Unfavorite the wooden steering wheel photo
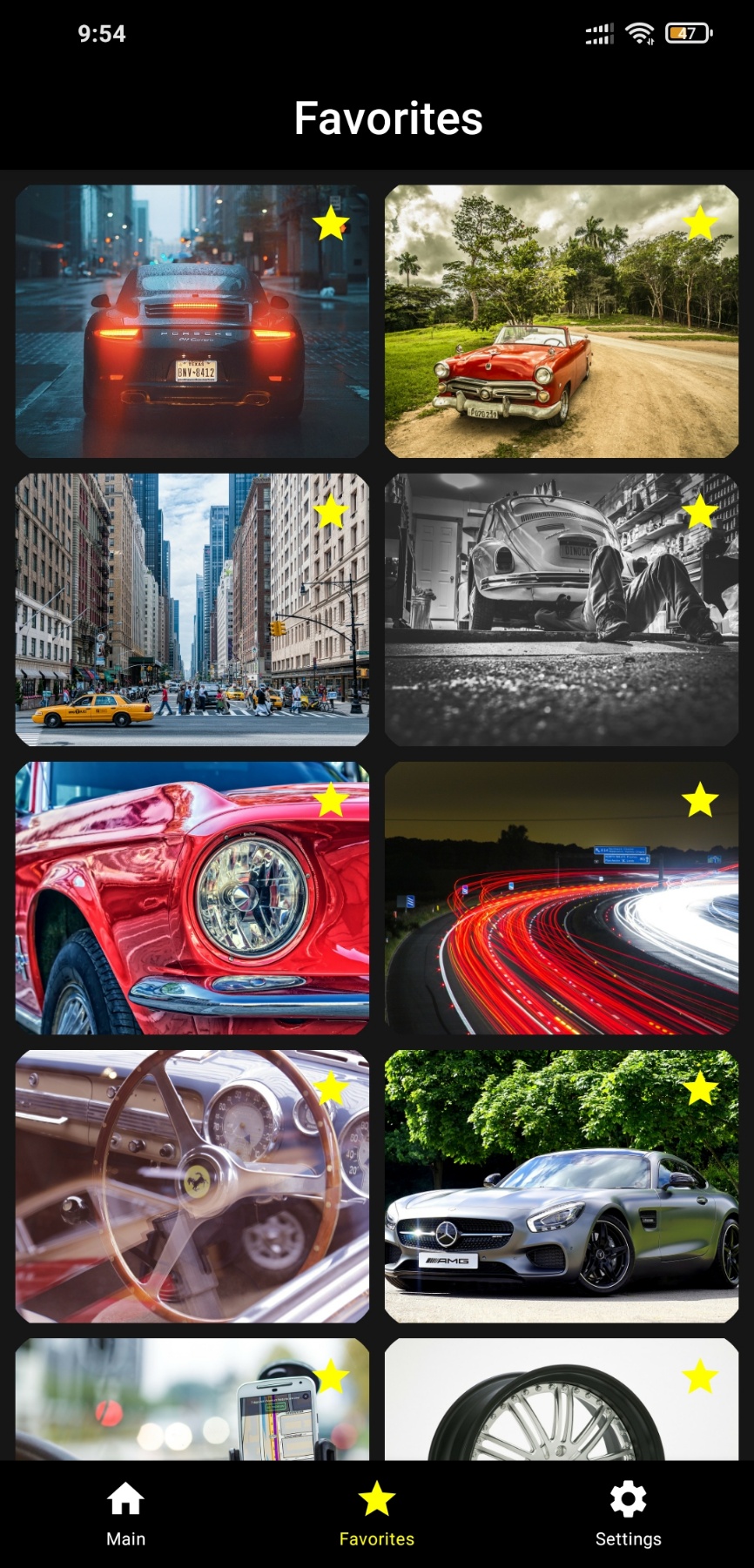The height and width of the screenshot is (1568, 754). (x=330, y=1087)
